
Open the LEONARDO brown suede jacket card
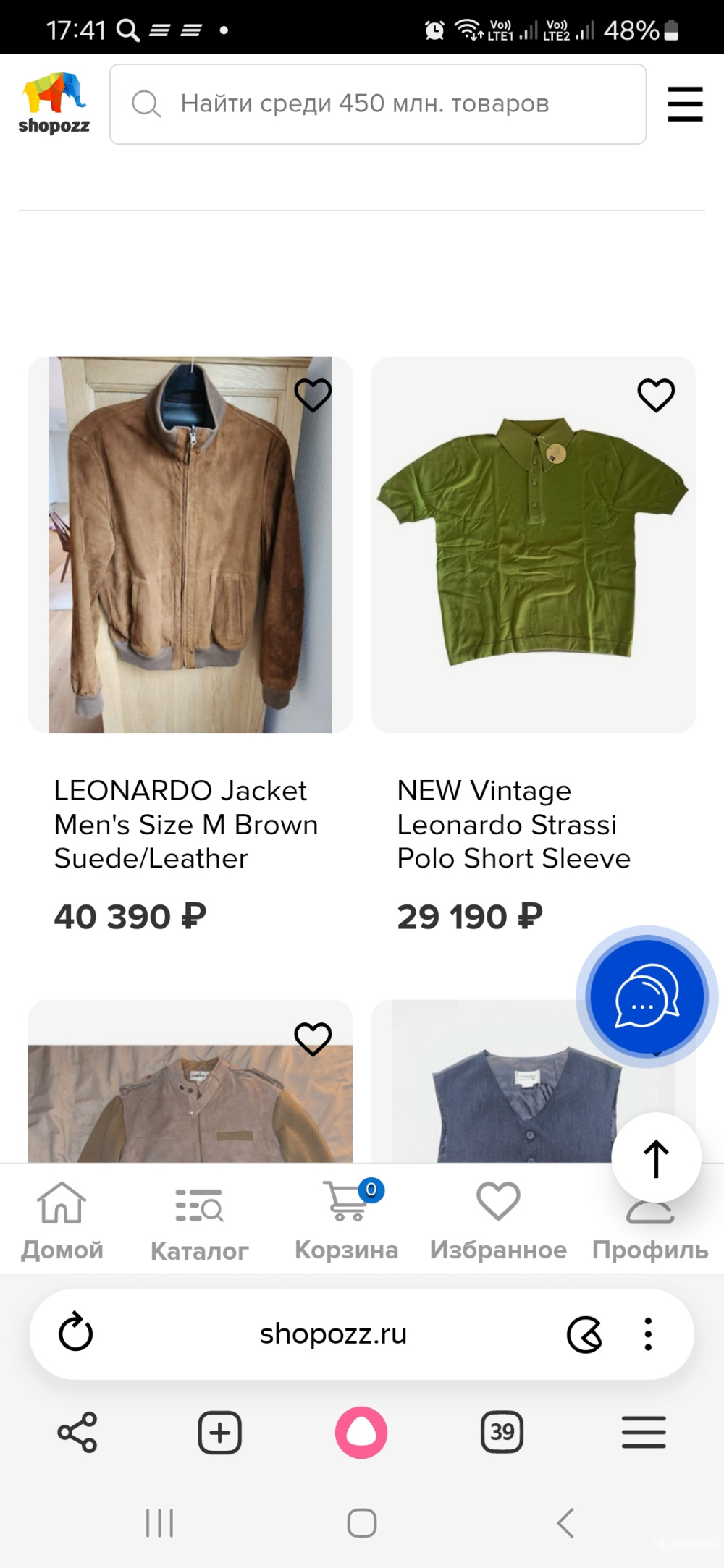190,544
